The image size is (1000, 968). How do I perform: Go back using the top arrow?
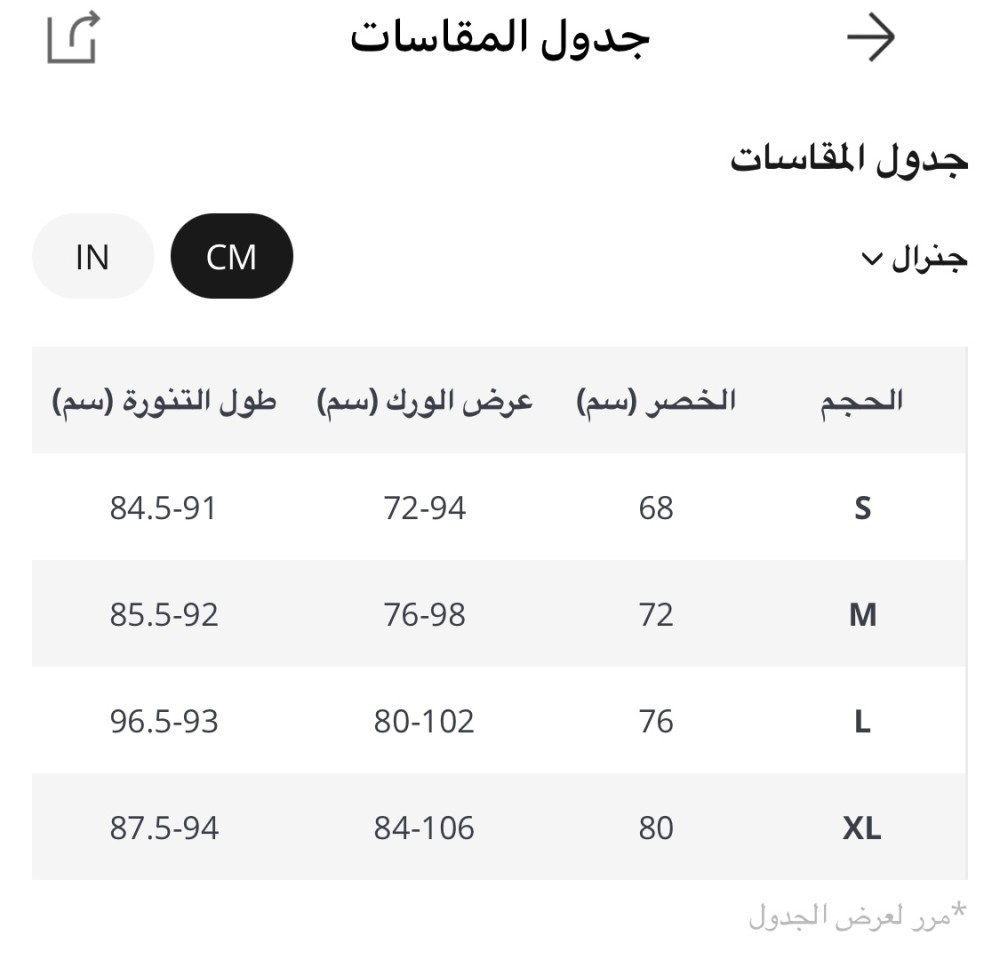(870, 38)
